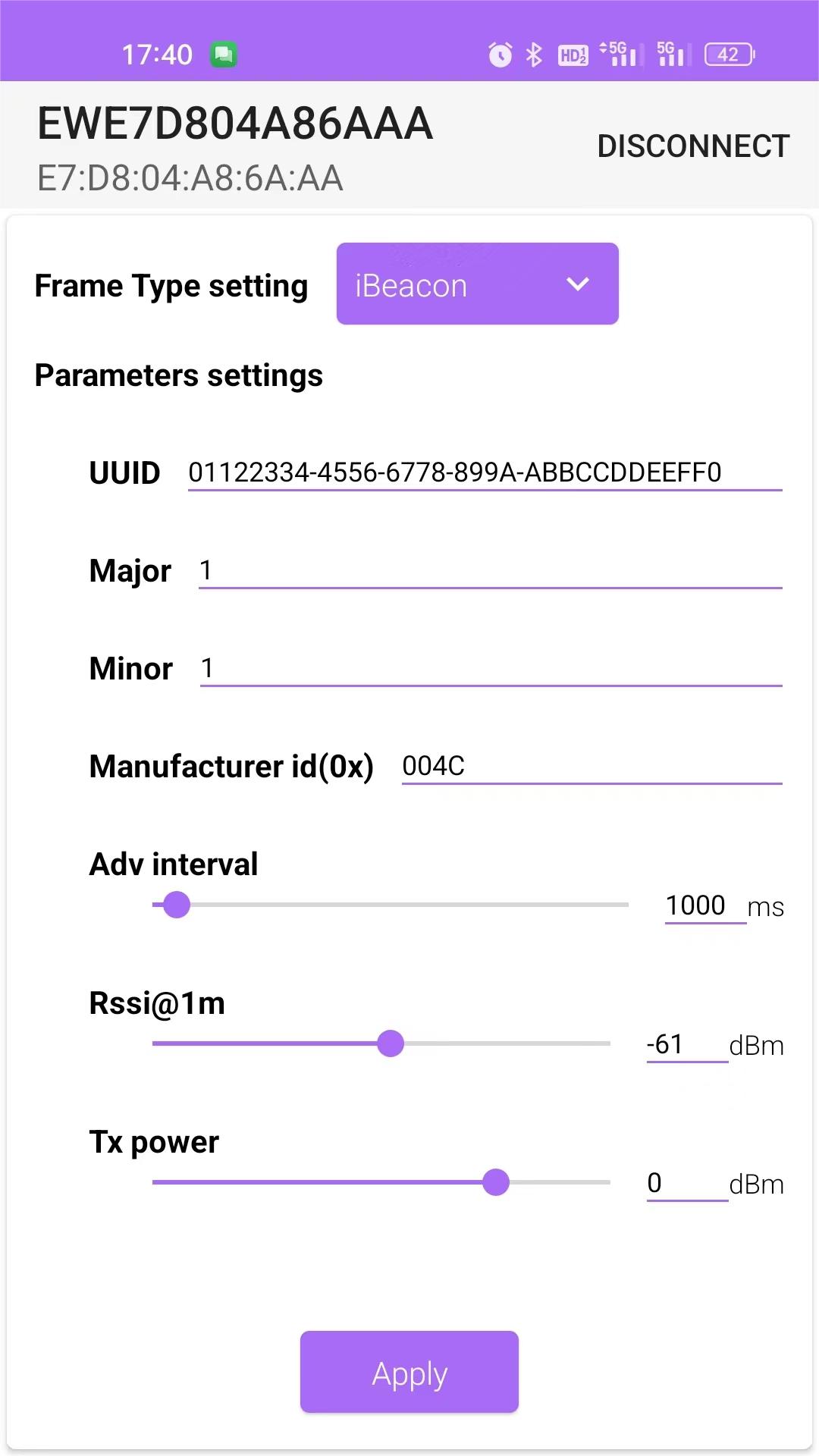The height and width of the screenshot is (1456, 819).
Task: Open the Frame Type setting dropdown
Action: coord(477,284)
